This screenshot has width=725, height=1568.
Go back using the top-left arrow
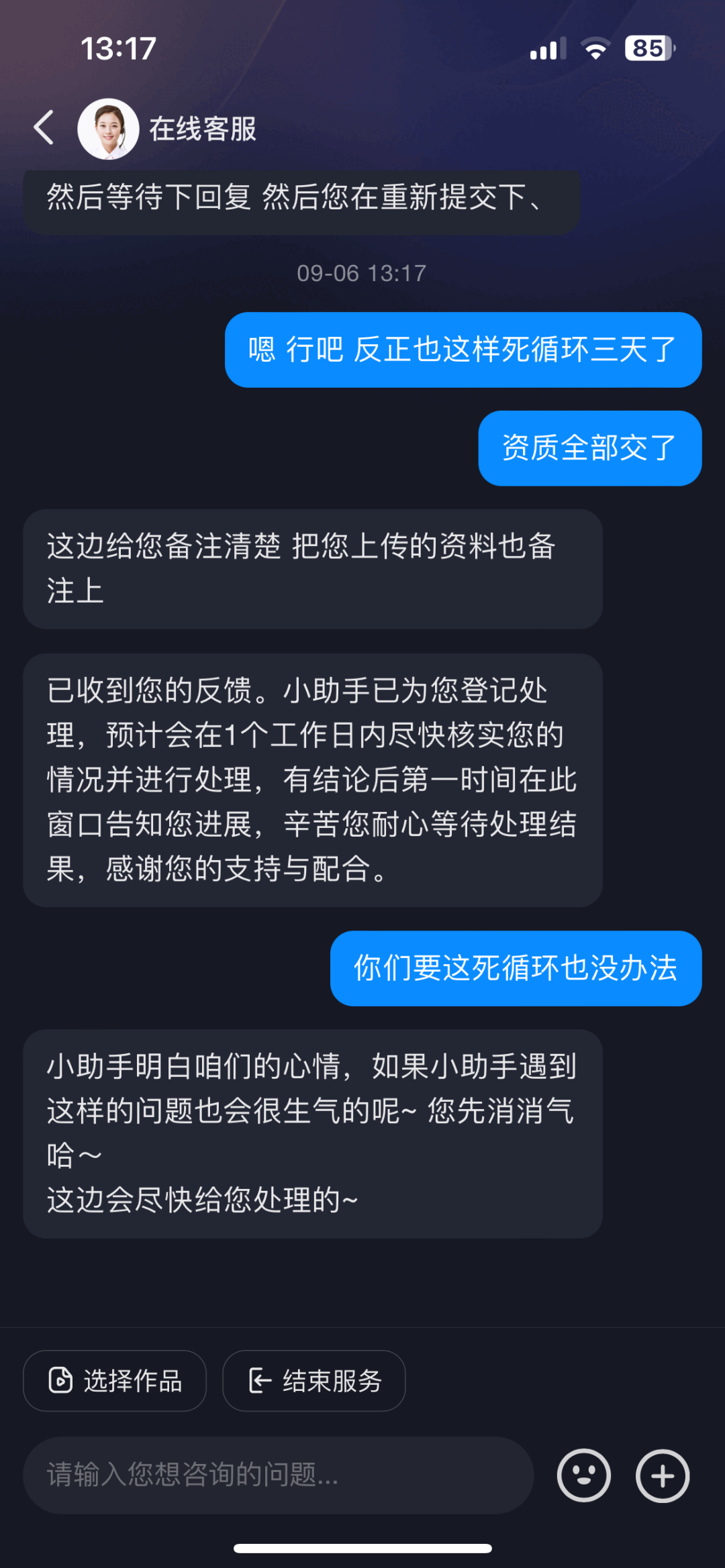tap(44, 127)
